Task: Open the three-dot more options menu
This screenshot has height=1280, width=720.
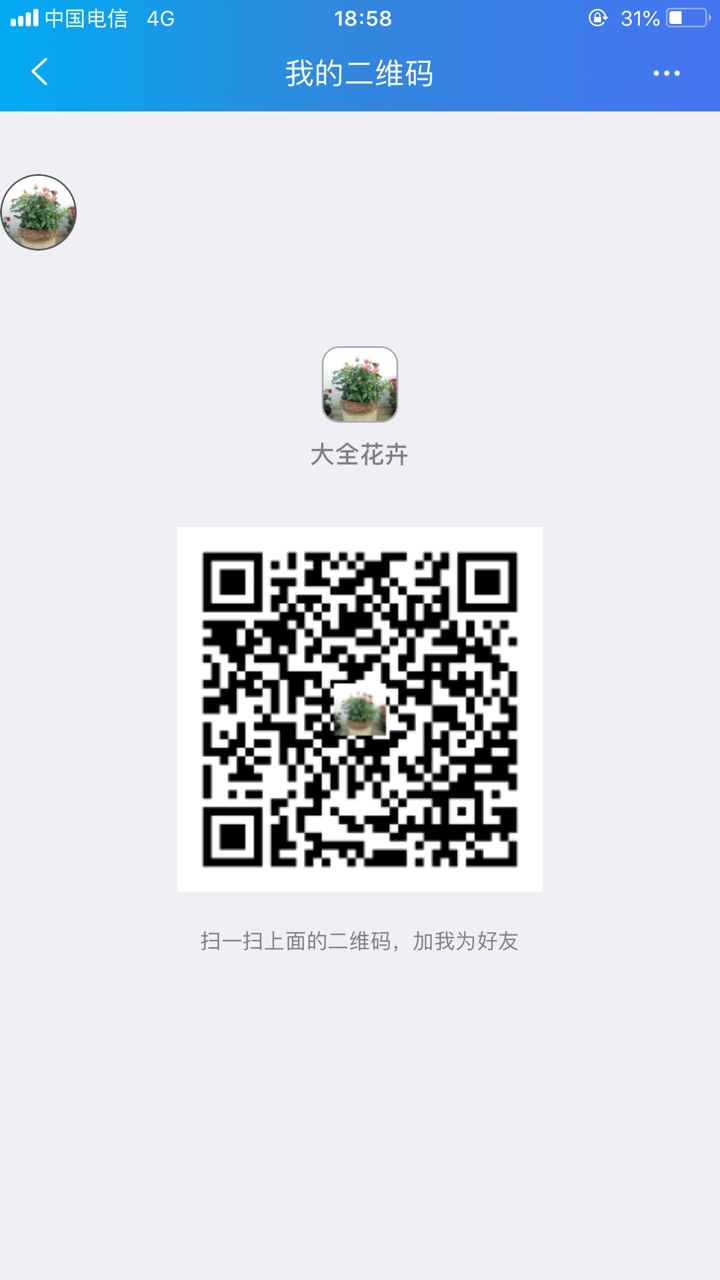Action: (x=666, y=73)
